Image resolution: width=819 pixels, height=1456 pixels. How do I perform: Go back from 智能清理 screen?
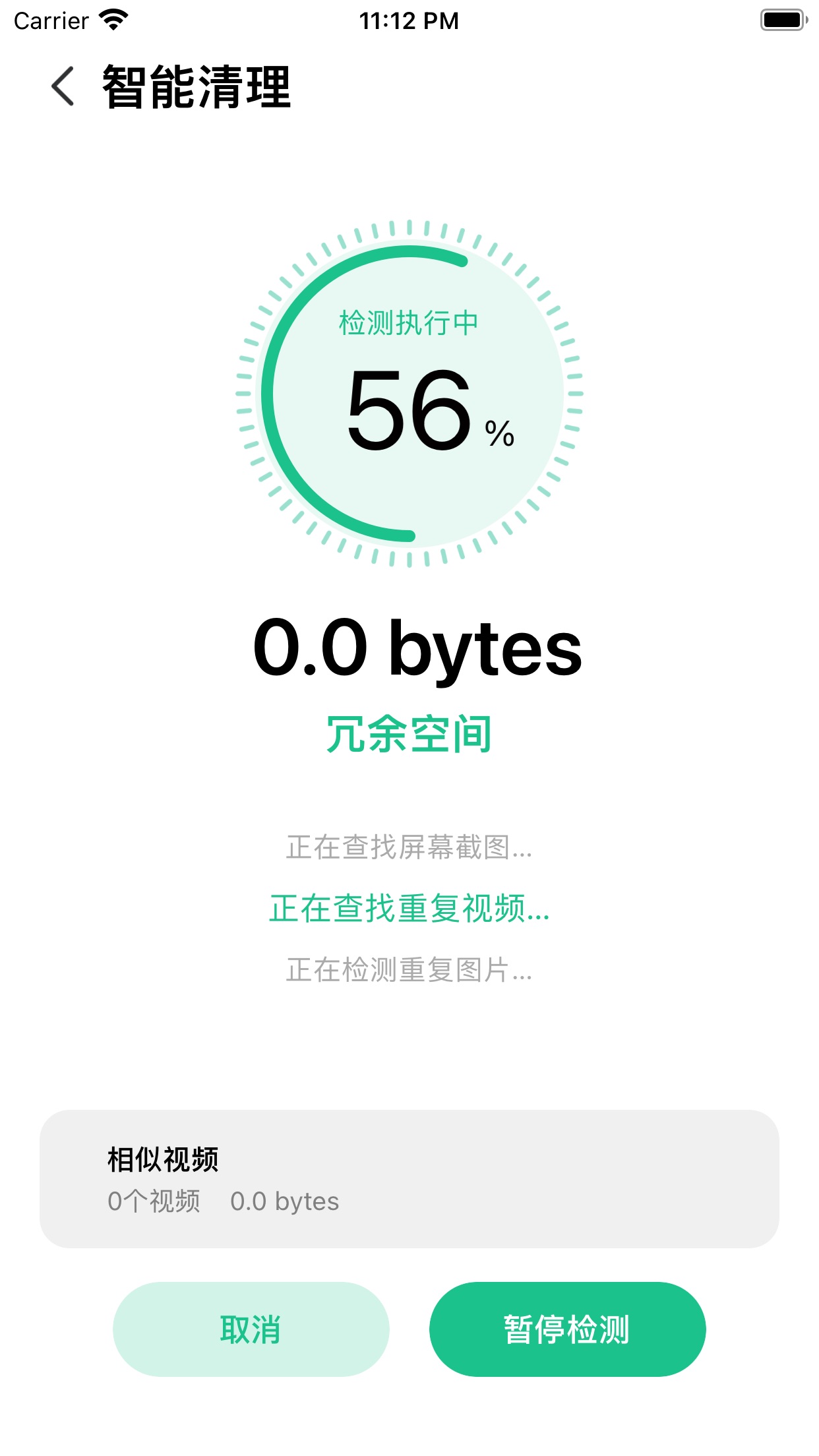[63, 86]
